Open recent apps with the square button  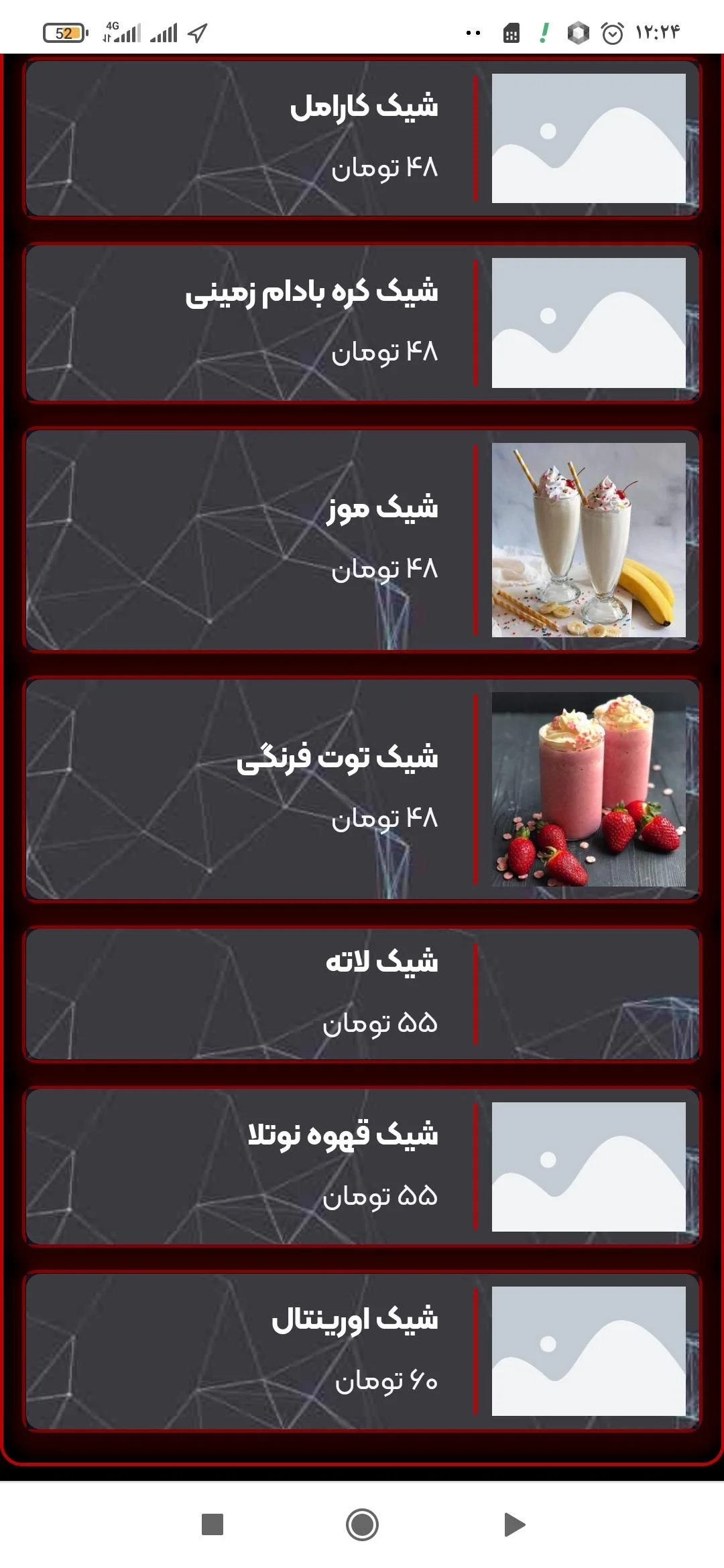[212, 1525]
